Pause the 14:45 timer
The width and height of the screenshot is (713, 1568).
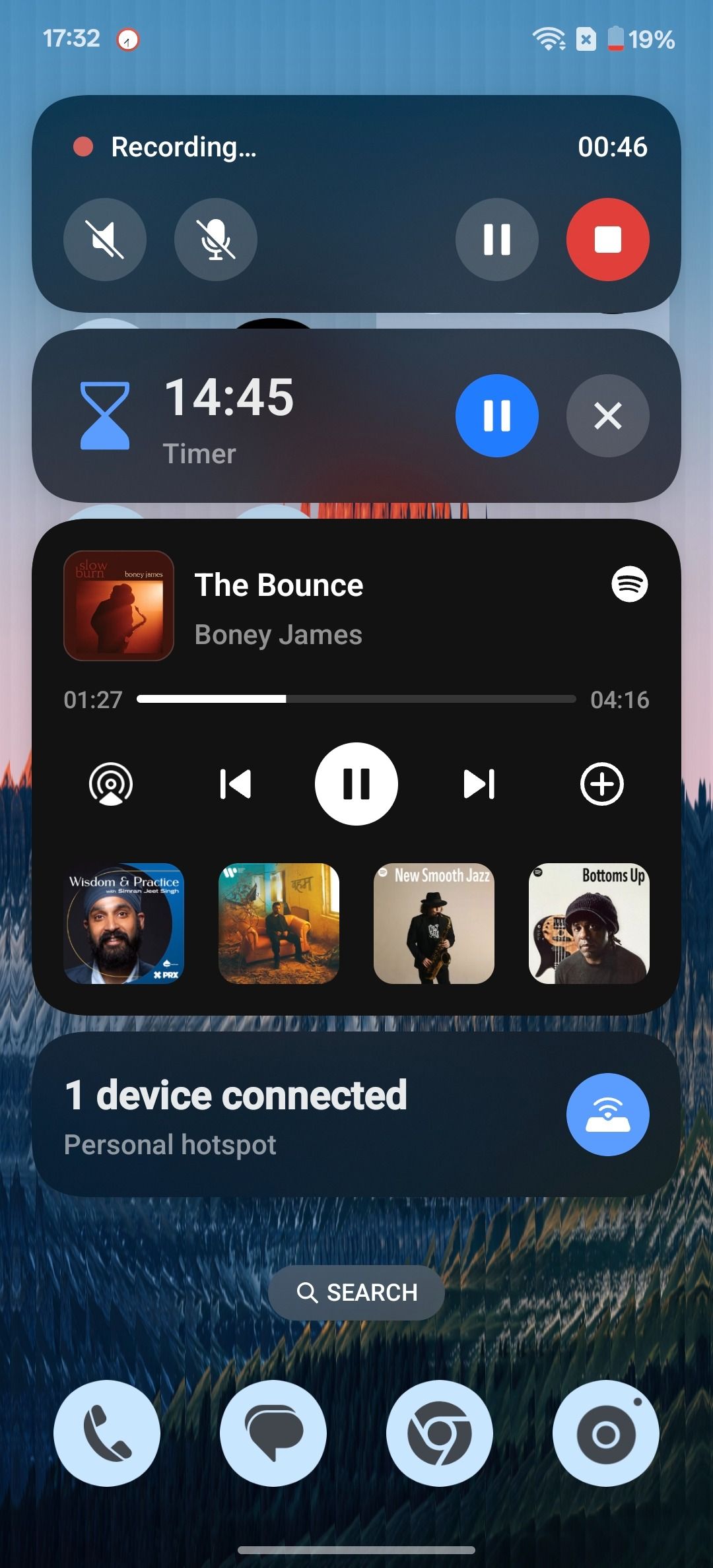coord(496,416)
